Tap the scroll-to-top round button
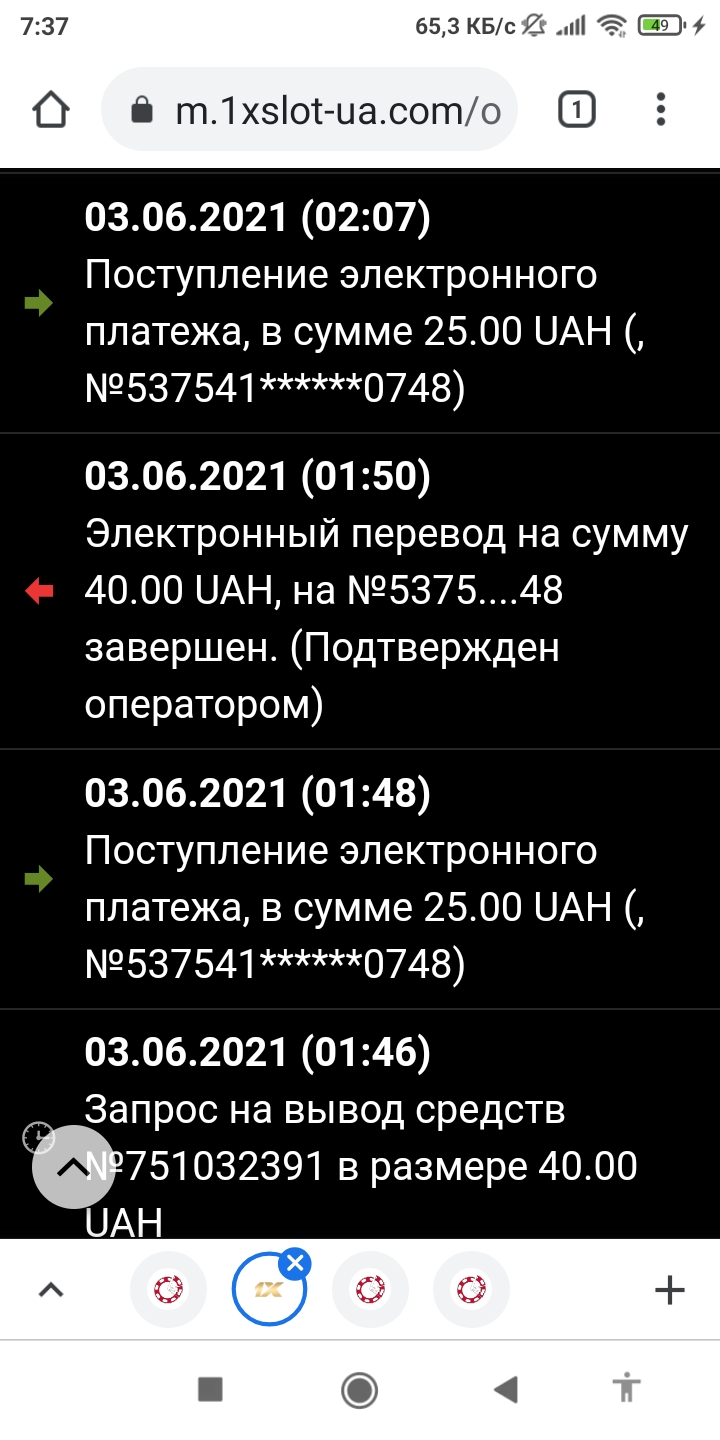720x1440 pixels. click(74, 1168)
